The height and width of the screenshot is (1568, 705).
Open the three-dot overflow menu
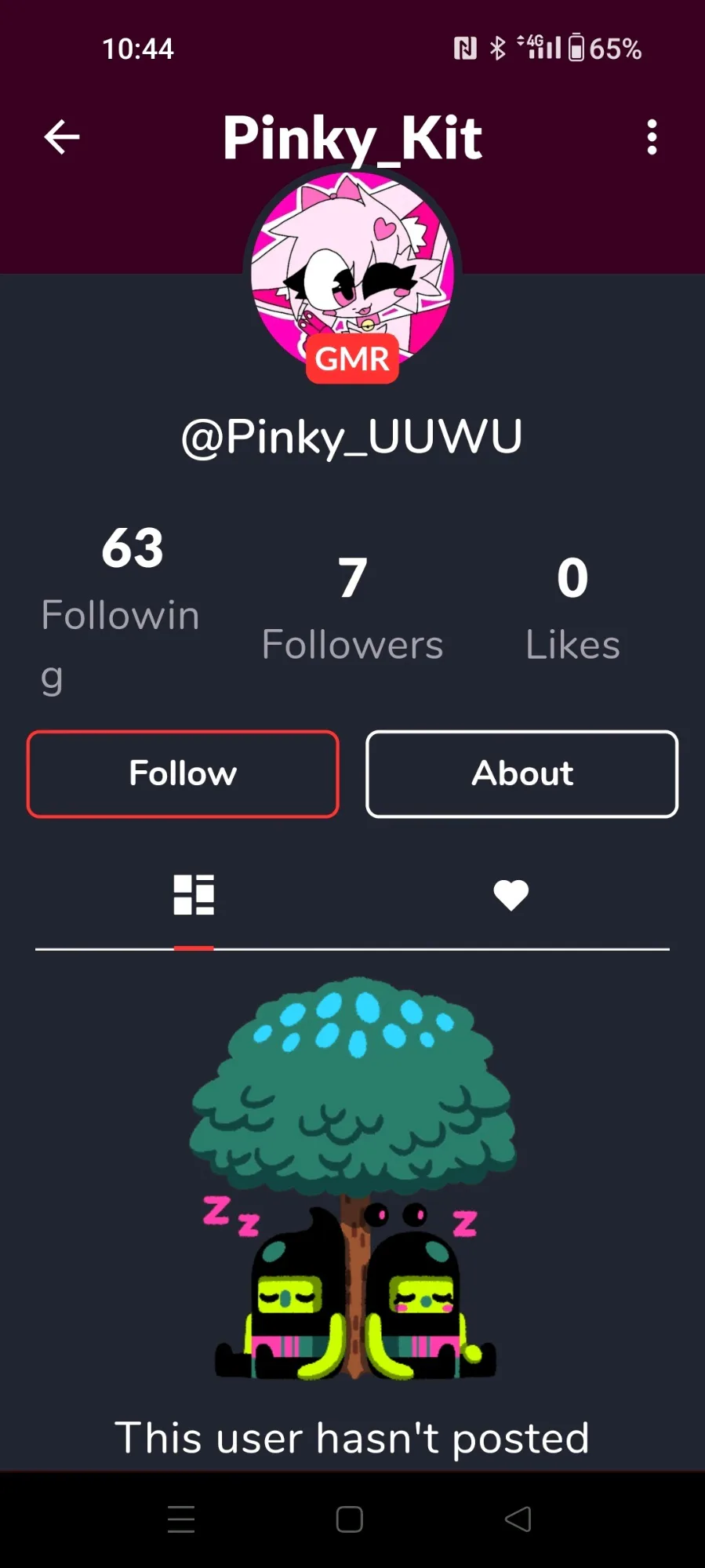click(651, 137)
